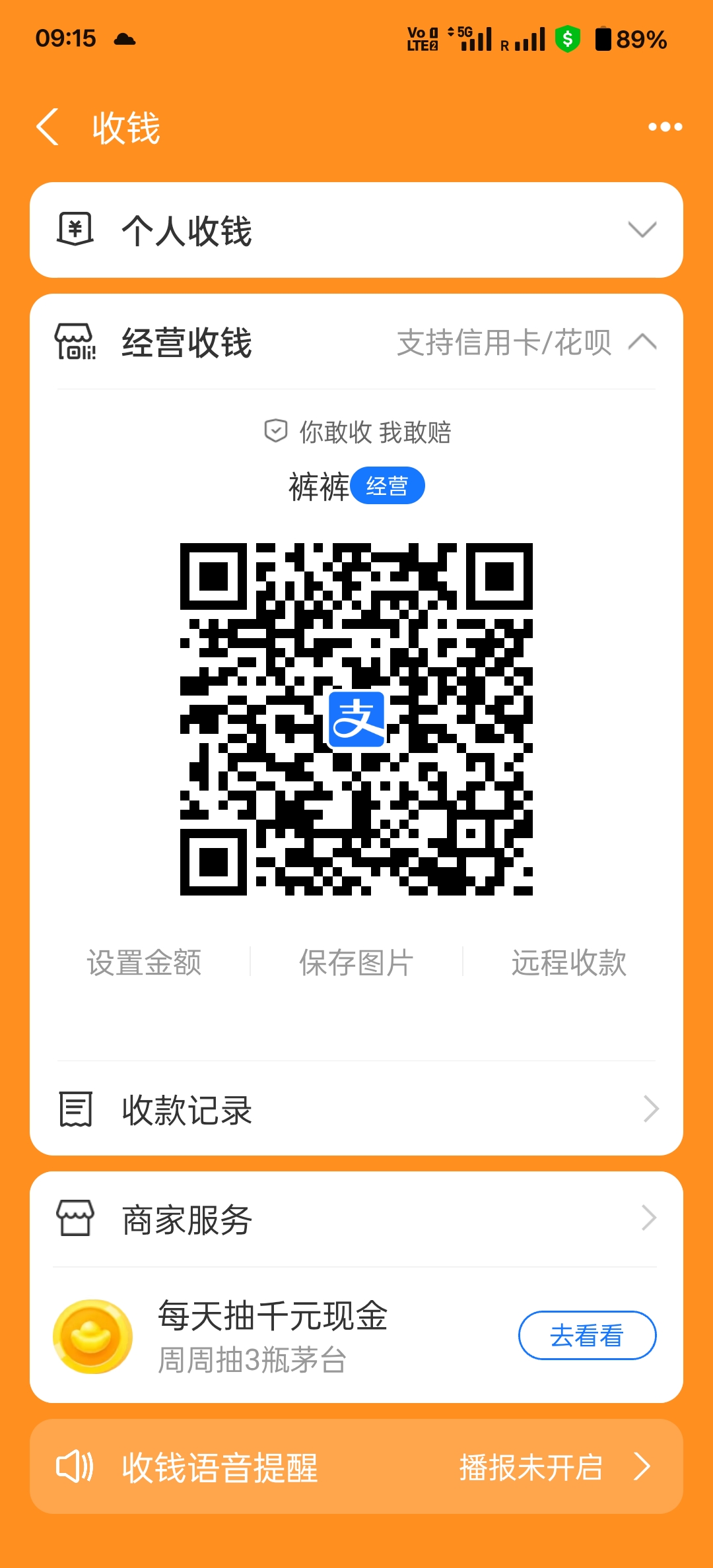
Task: Tap the 去看看 button
Action: (x=588, y=1335)
